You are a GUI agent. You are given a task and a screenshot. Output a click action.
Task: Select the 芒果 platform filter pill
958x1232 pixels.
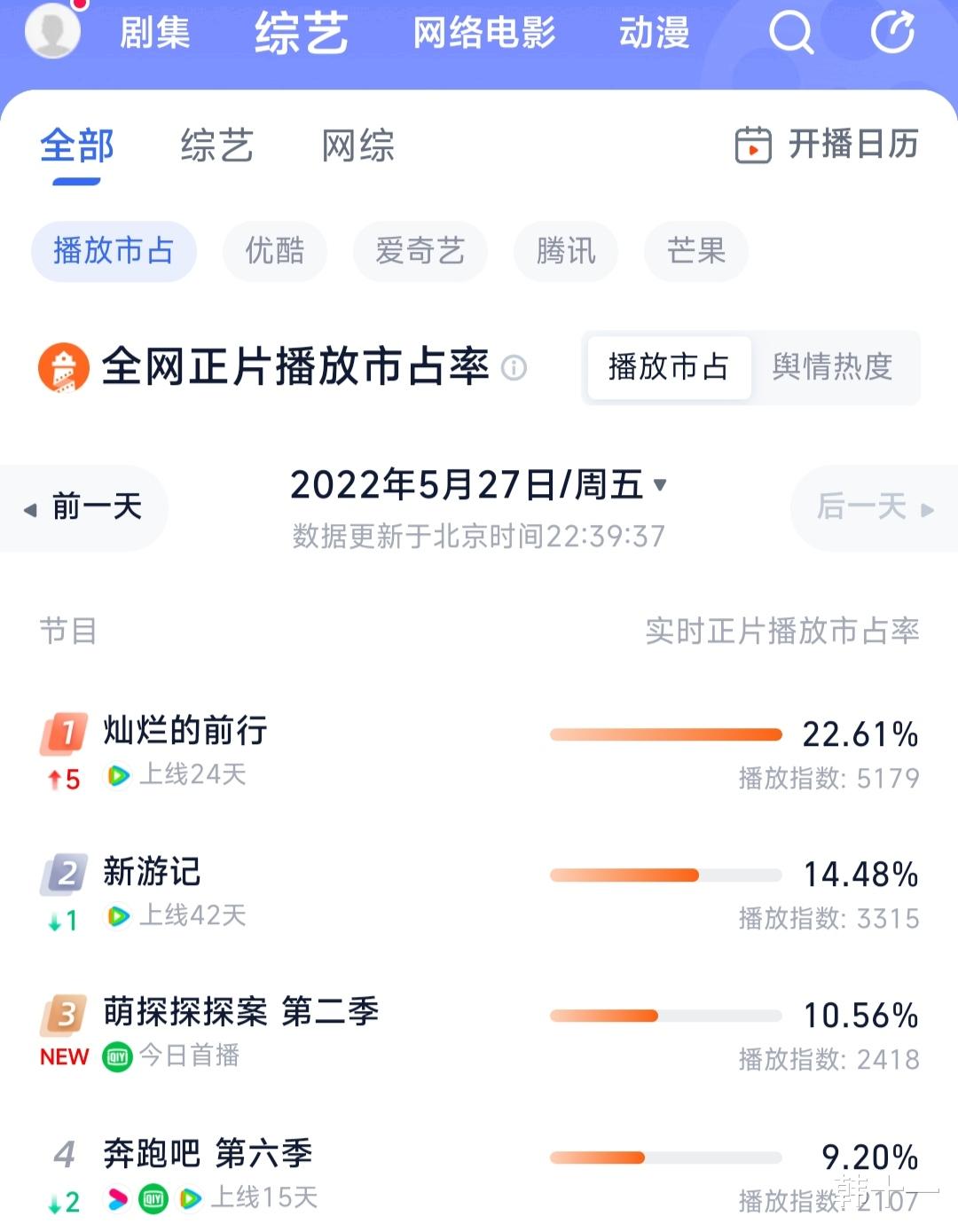(x=695, y=252)
